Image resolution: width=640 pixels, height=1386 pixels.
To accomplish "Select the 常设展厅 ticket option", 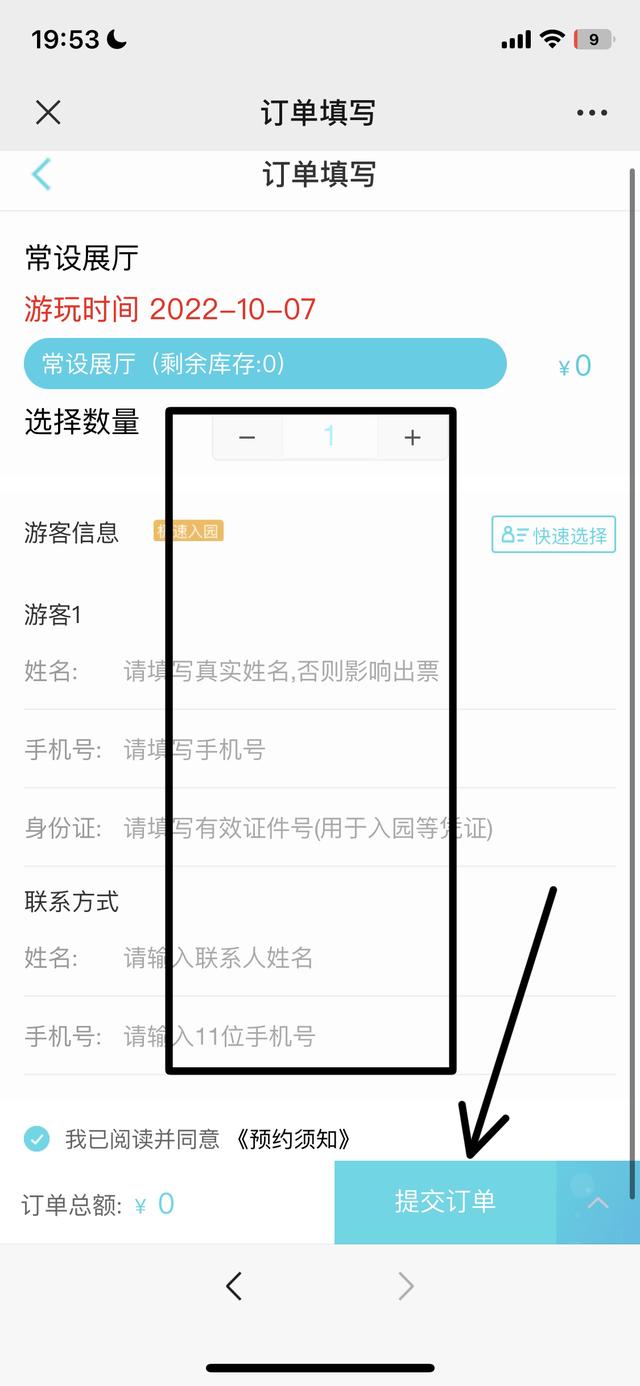I will point(265,364).
